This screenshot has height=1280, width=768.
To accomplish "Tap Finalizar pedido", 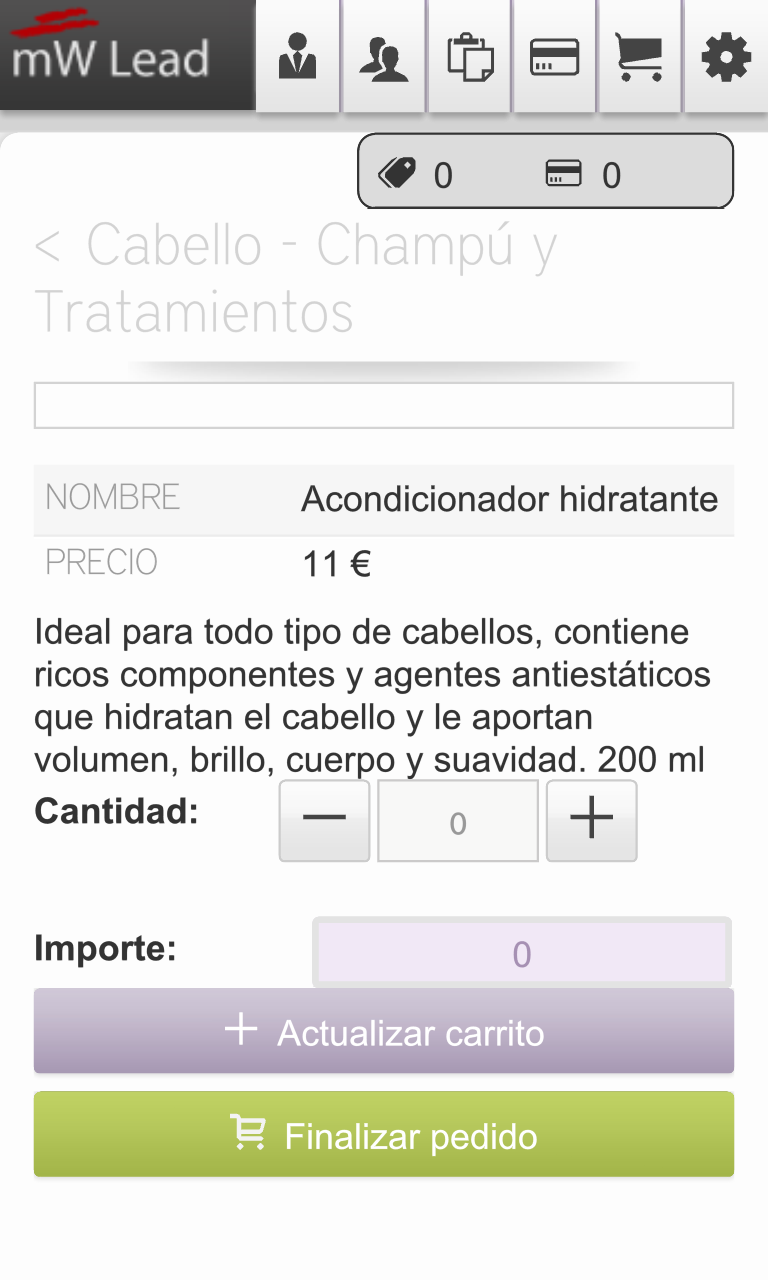I will click(384, 1134).
